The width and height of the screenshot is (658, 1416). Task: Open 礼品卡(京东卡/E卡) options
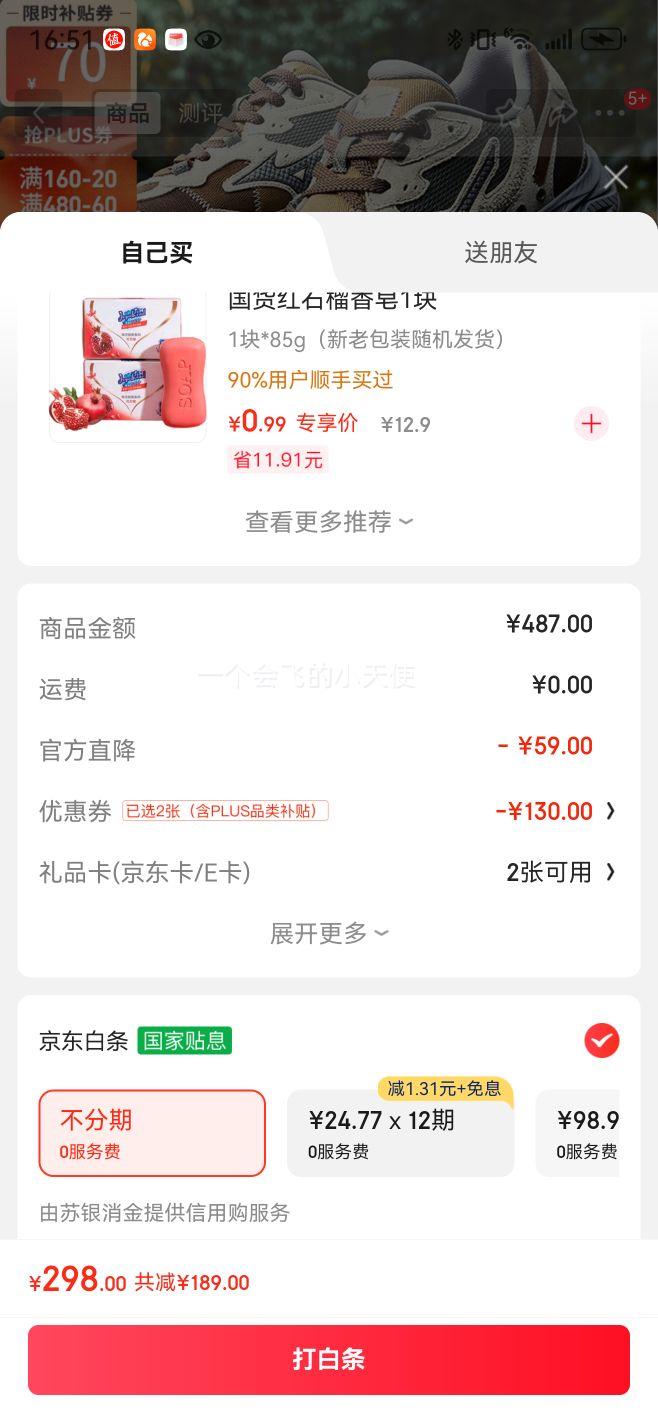pos(561,872)
